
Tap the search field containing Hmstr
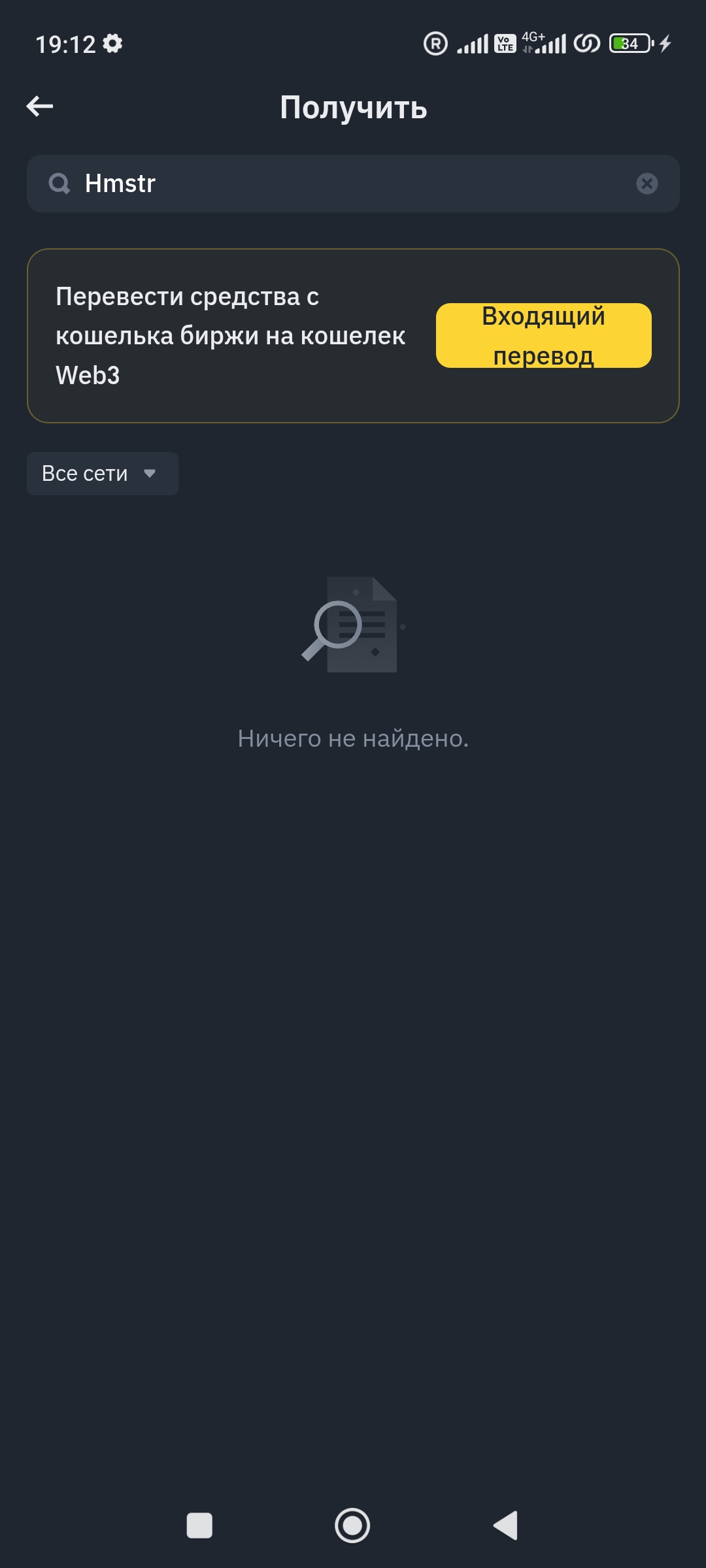[x=353, y=184]
